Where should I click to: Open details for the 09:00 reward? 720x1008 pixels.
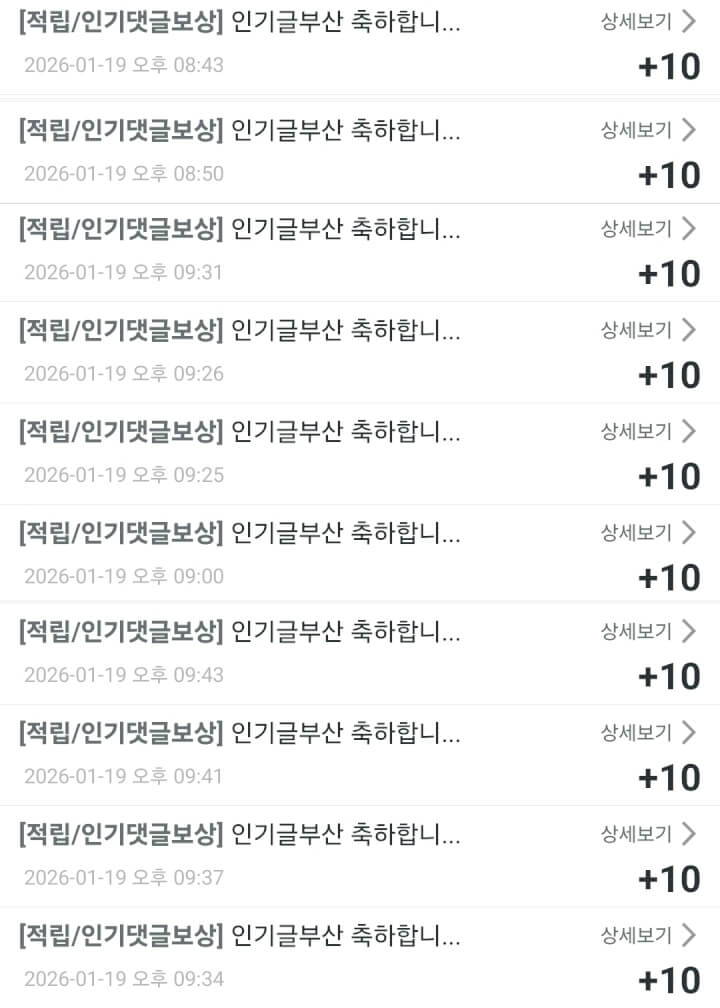648,532
